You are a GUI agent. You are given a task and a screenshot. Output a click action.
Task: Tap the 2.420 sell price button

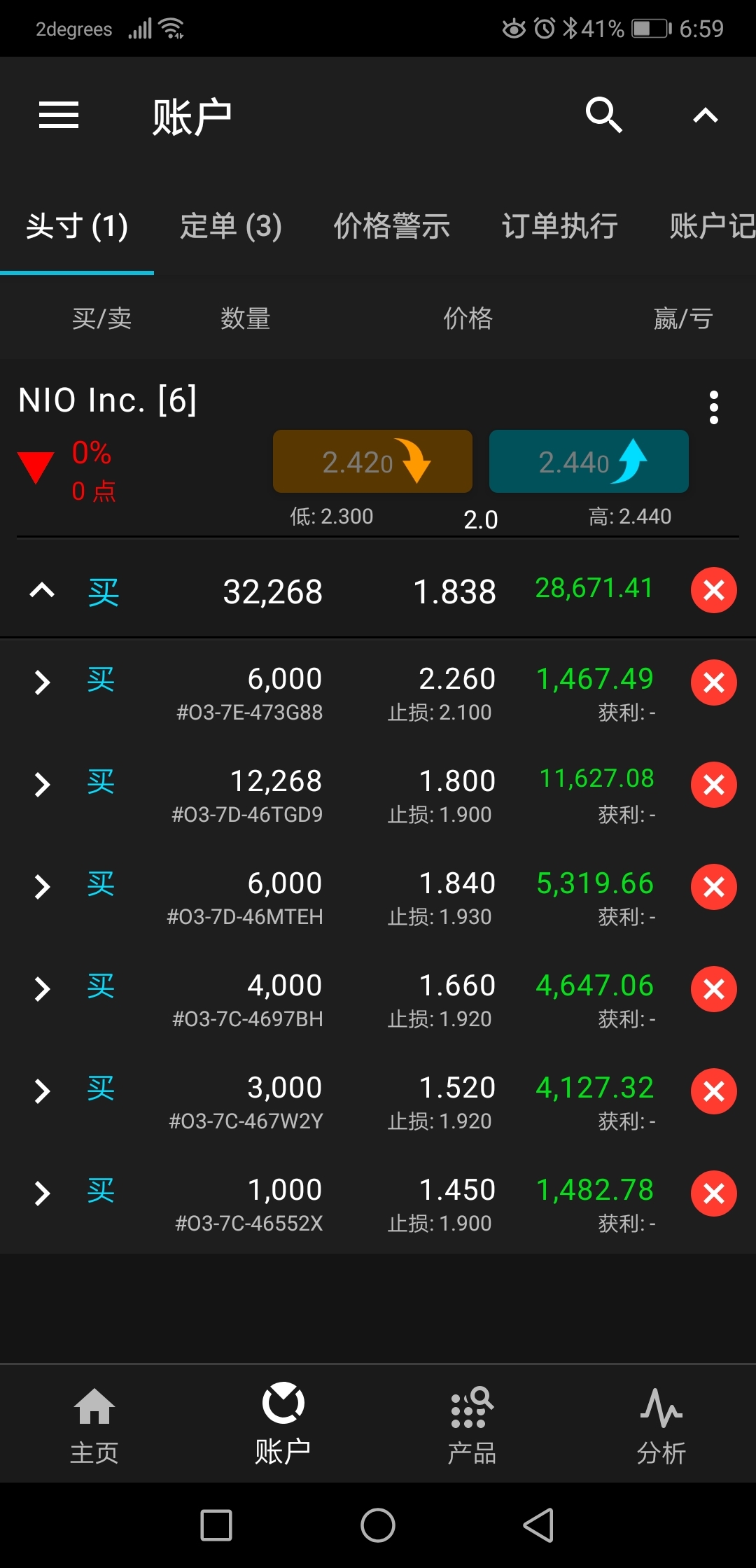click(372, 461)
